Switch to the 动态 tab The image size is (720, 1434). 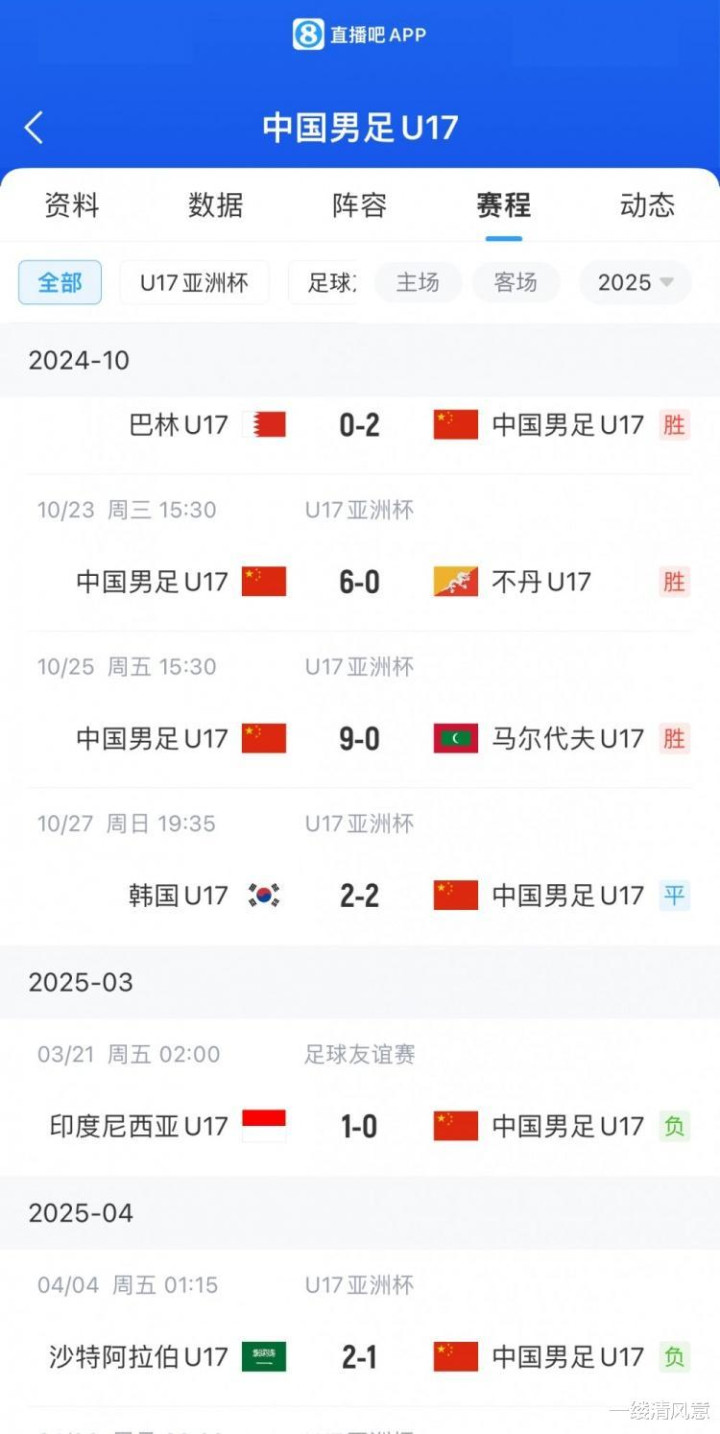[x=648, y=205]
